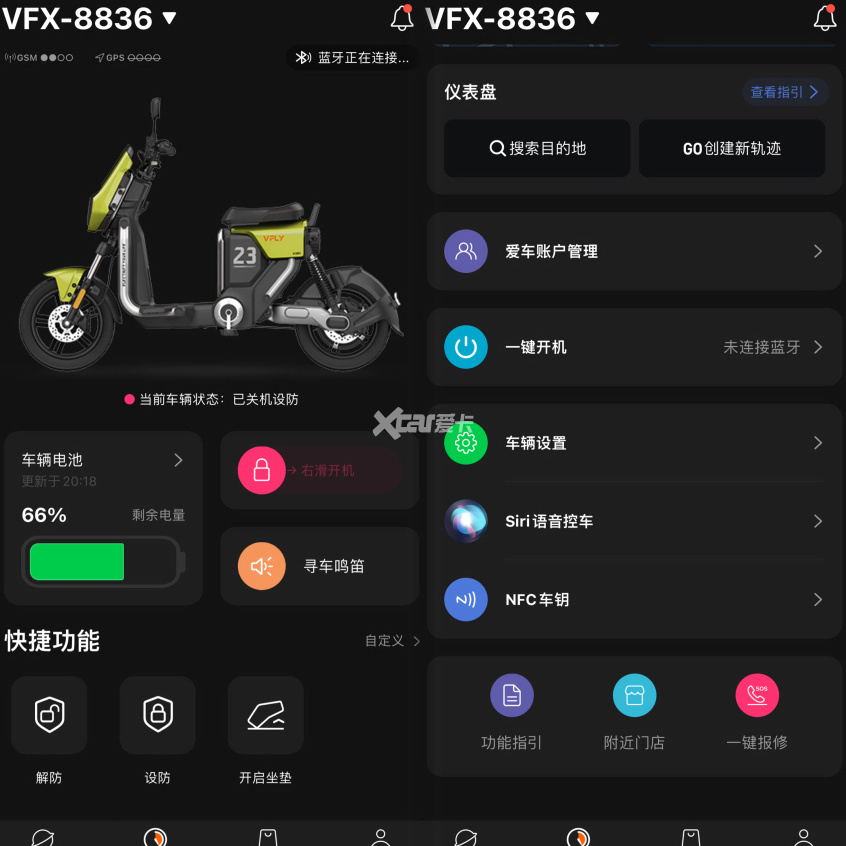This screenshot has width=846, height=846.
Task: Tap the 设防 quick function
Action: (158, 730)
